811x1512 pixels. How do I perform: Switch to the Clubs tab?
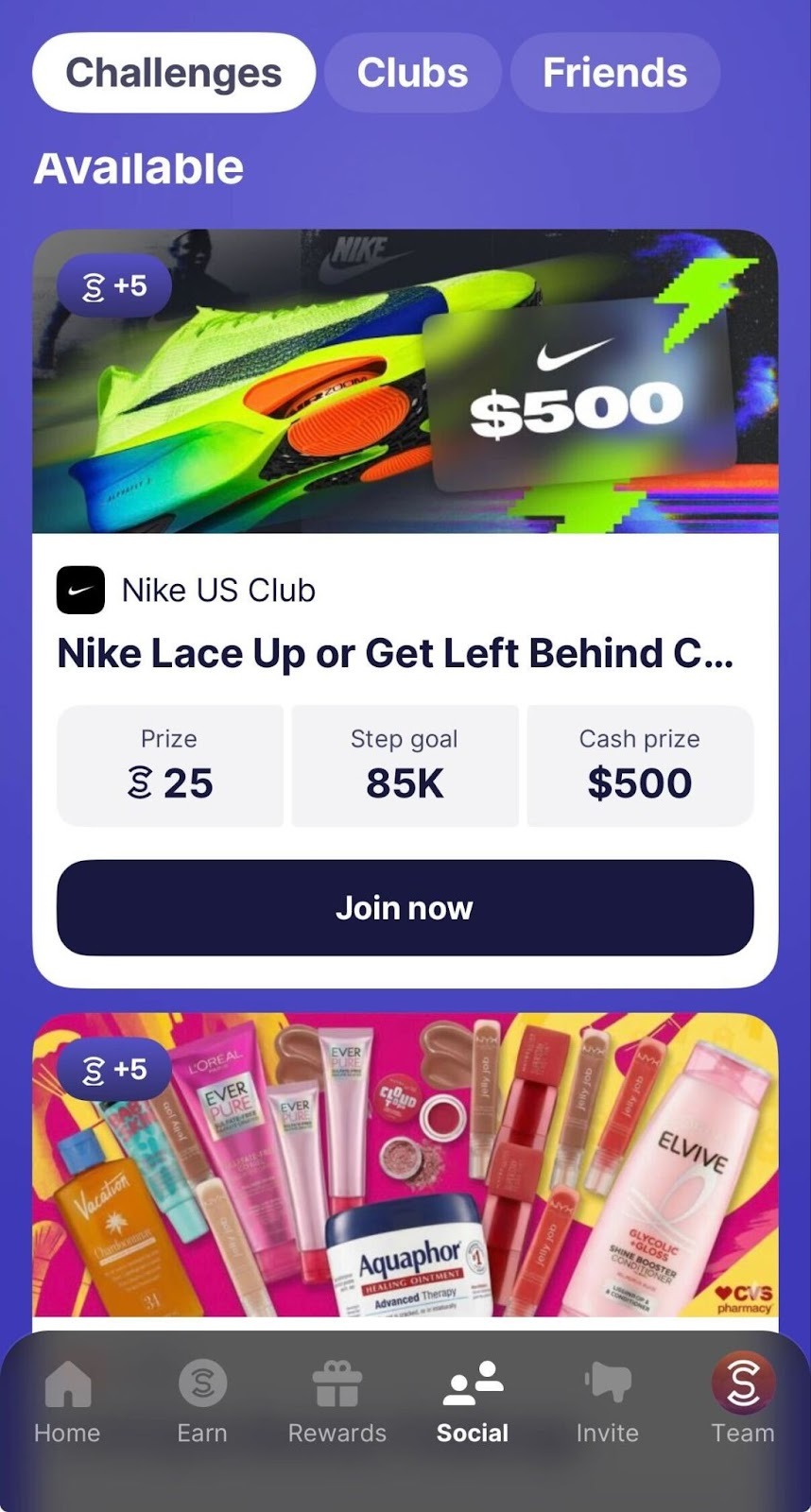[412, 73]
